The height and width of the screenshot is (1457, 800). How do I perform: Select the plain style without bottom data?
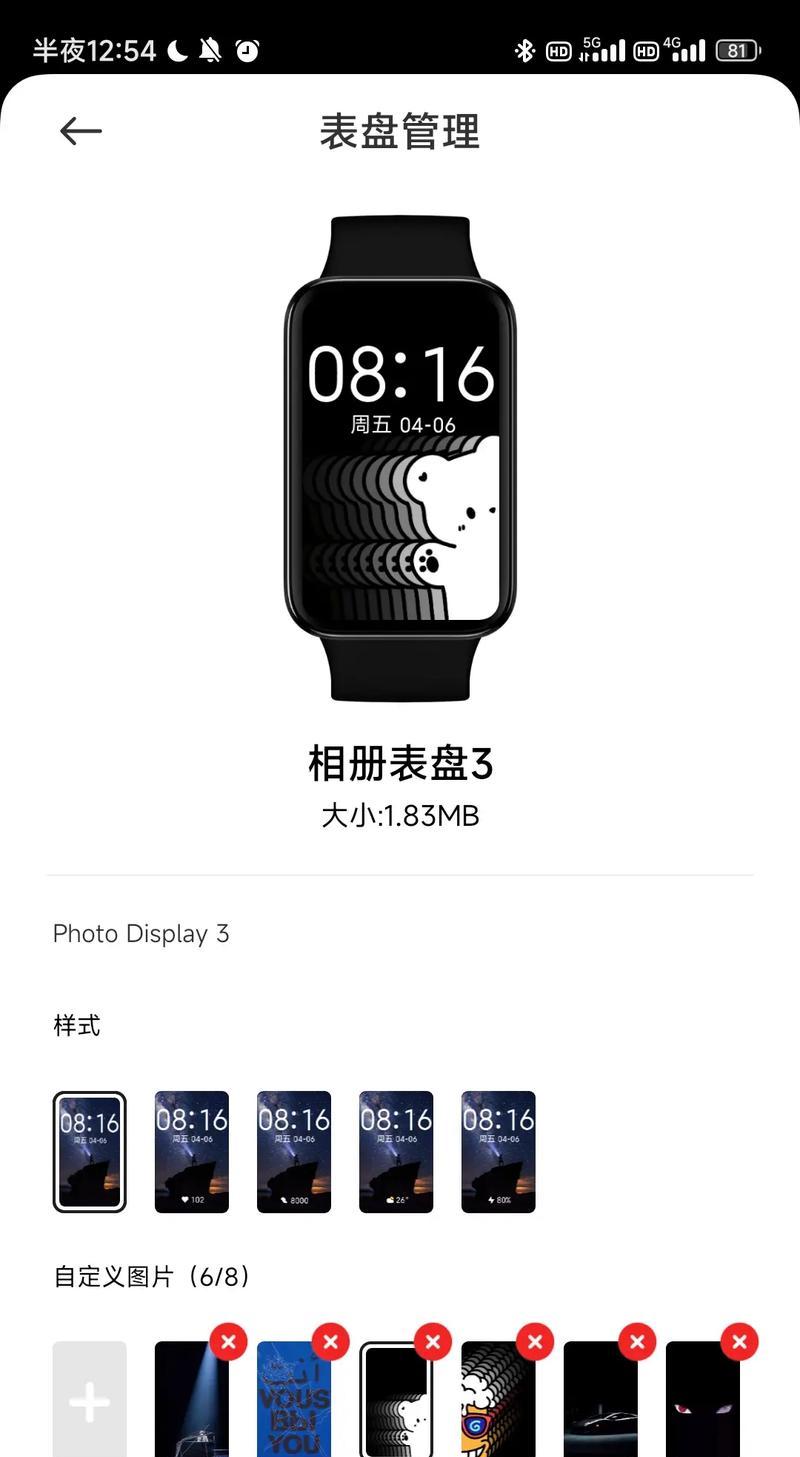pos(90,1152)
